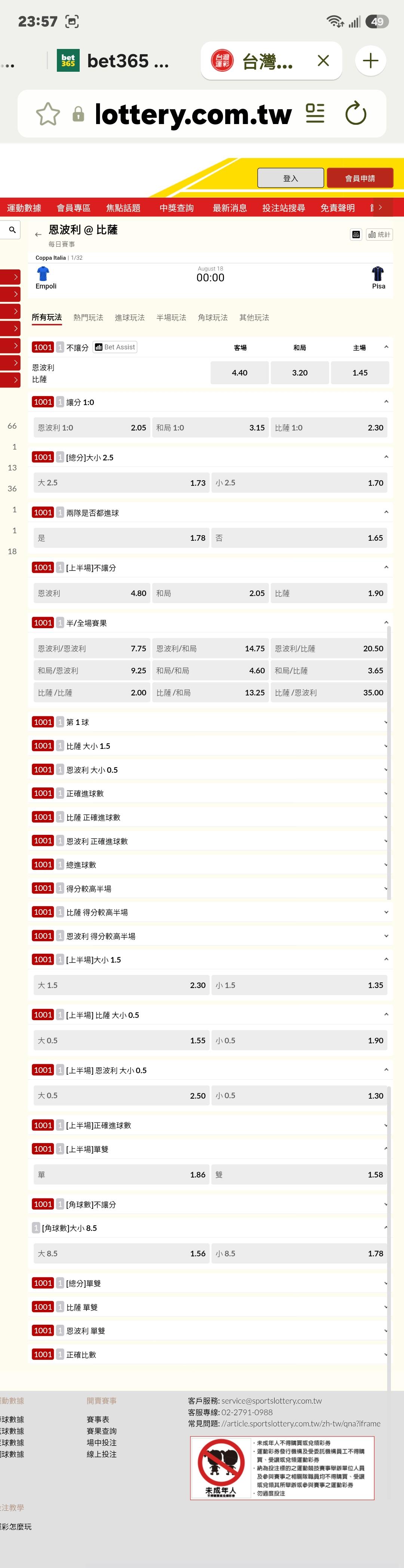Open the 統計 statistics button
This screenshot has width=404, height=1568.
coord(379,234)
